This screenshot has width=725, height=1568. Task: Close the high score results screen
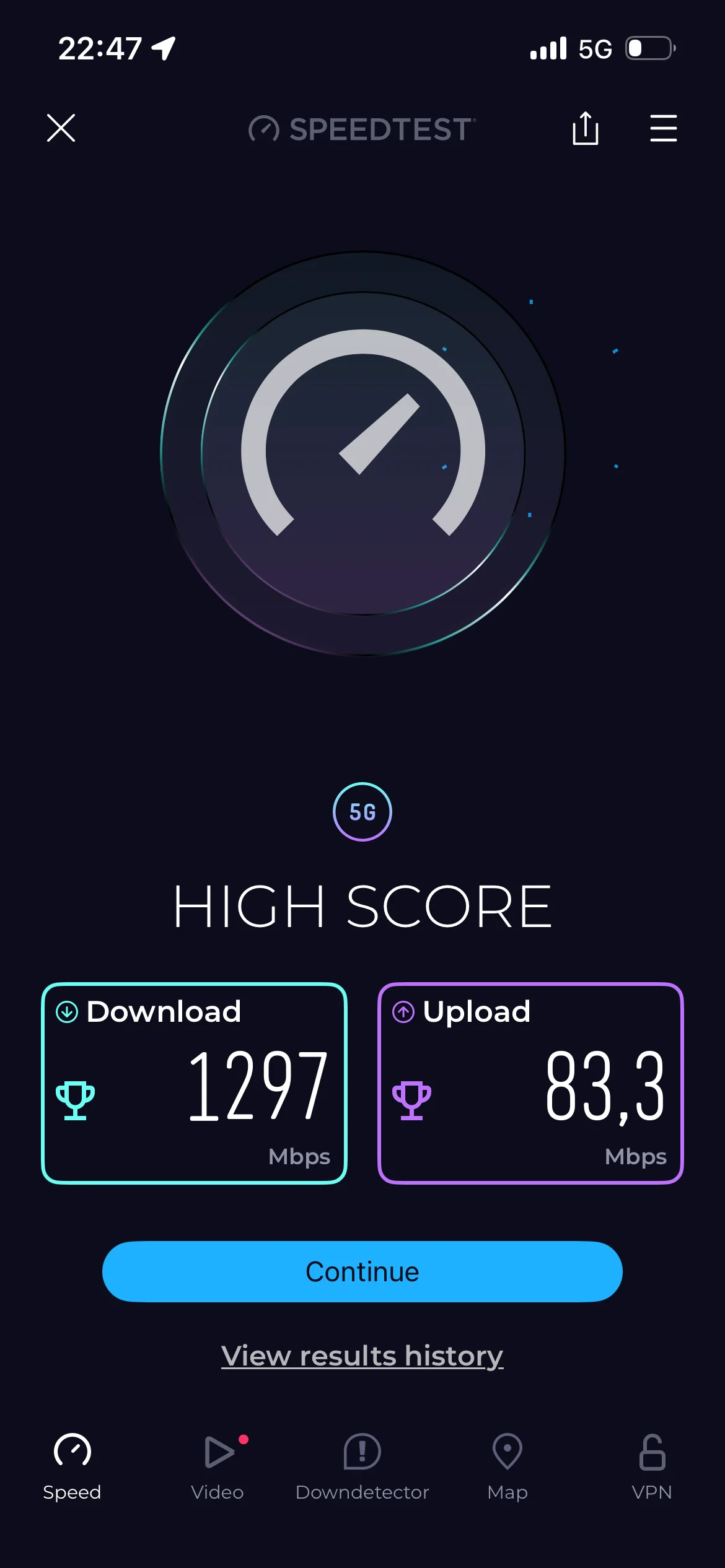coord(61,128)
